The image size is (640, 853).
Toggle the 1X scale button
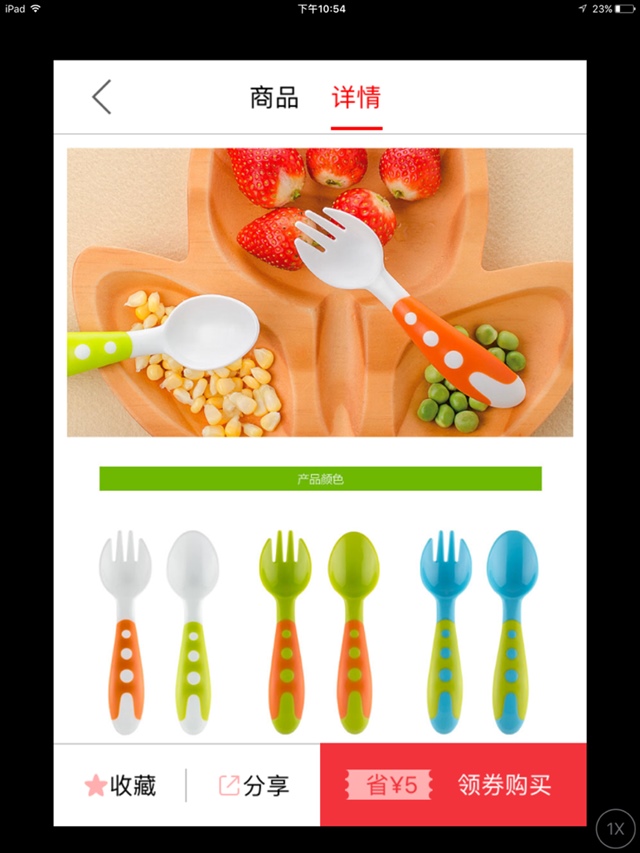point(616,828)
